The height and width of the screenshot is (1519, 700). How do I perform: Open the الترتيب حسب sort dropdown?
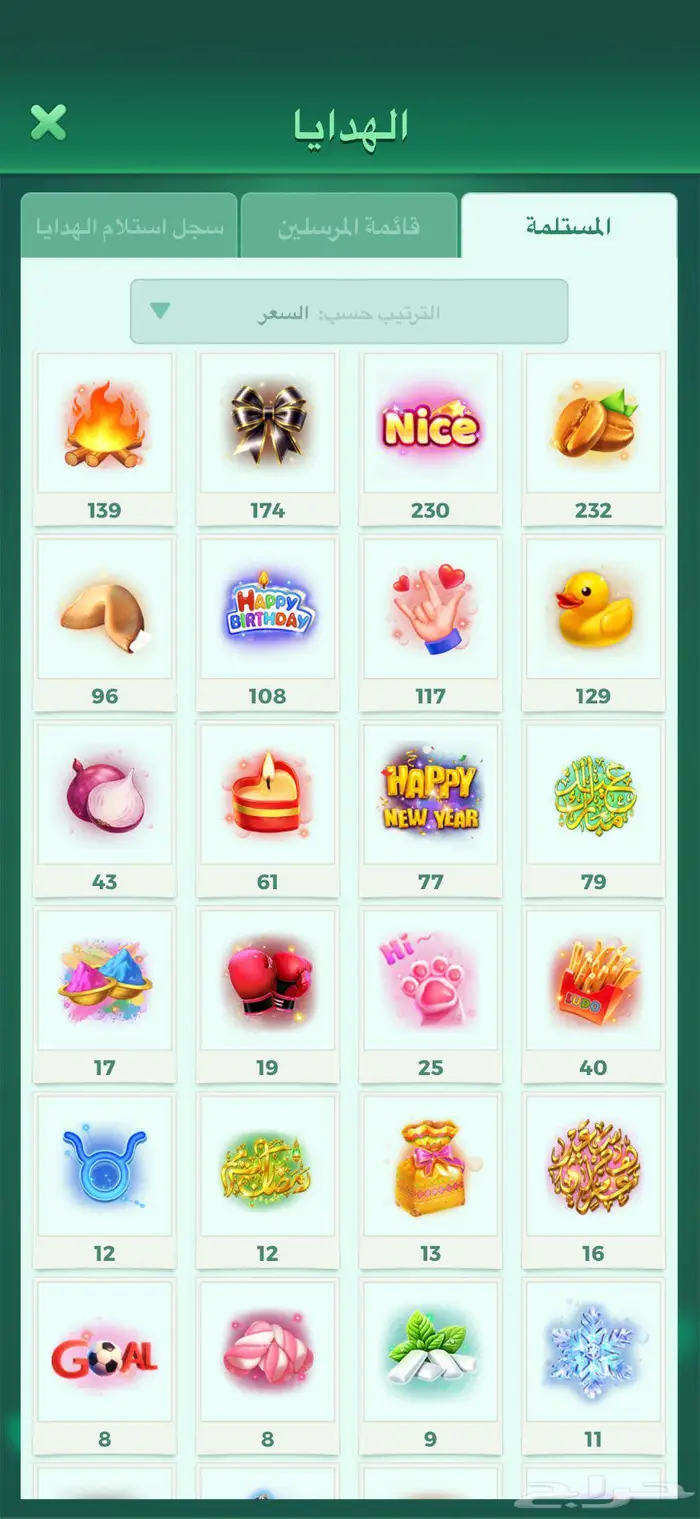pos(349,312)
